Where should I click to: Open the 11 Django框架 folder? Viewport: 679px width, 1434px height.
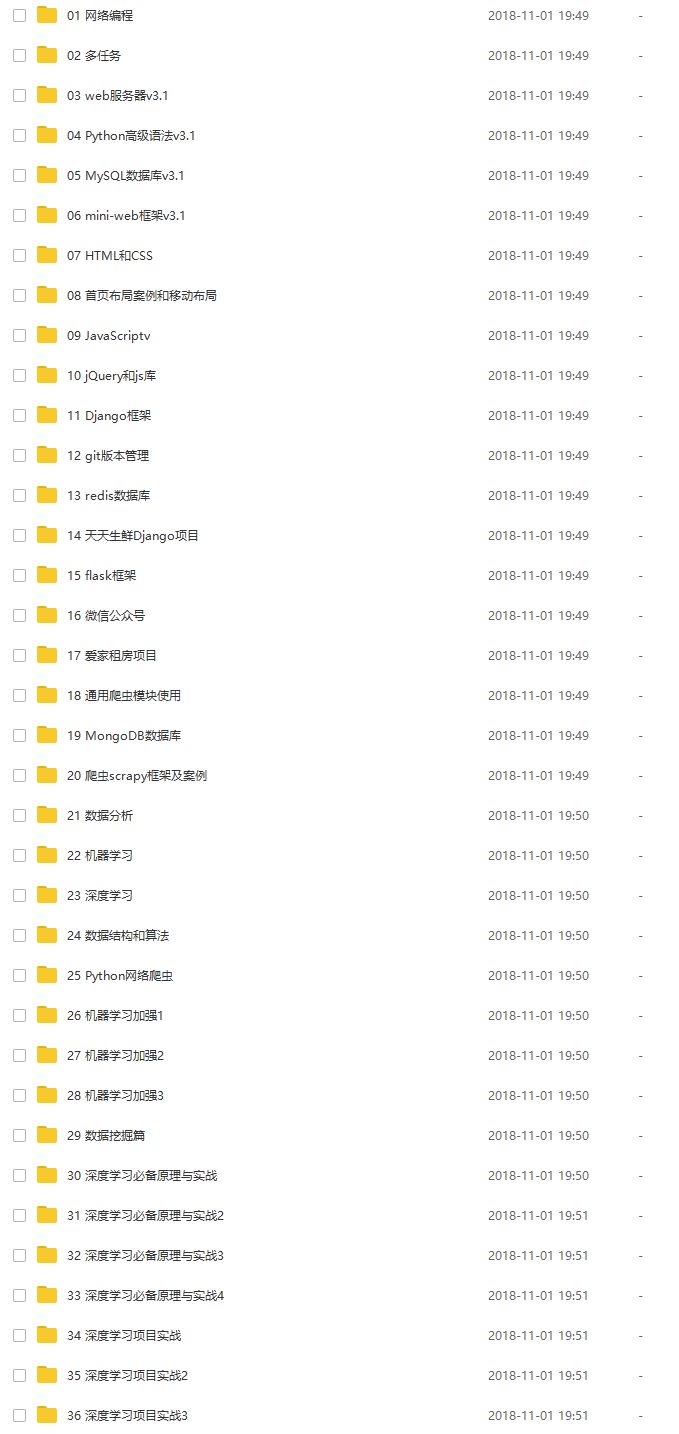pyautogui.click(x=109, y=416)
